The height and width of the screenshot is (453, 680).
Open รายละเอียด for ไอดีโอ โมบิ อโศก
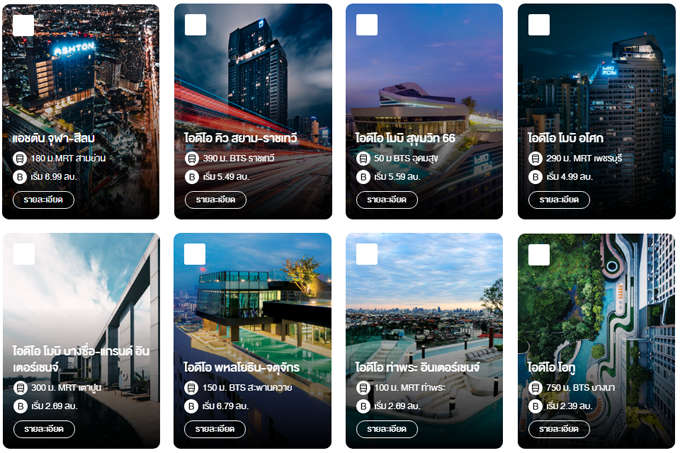[559, 199]
